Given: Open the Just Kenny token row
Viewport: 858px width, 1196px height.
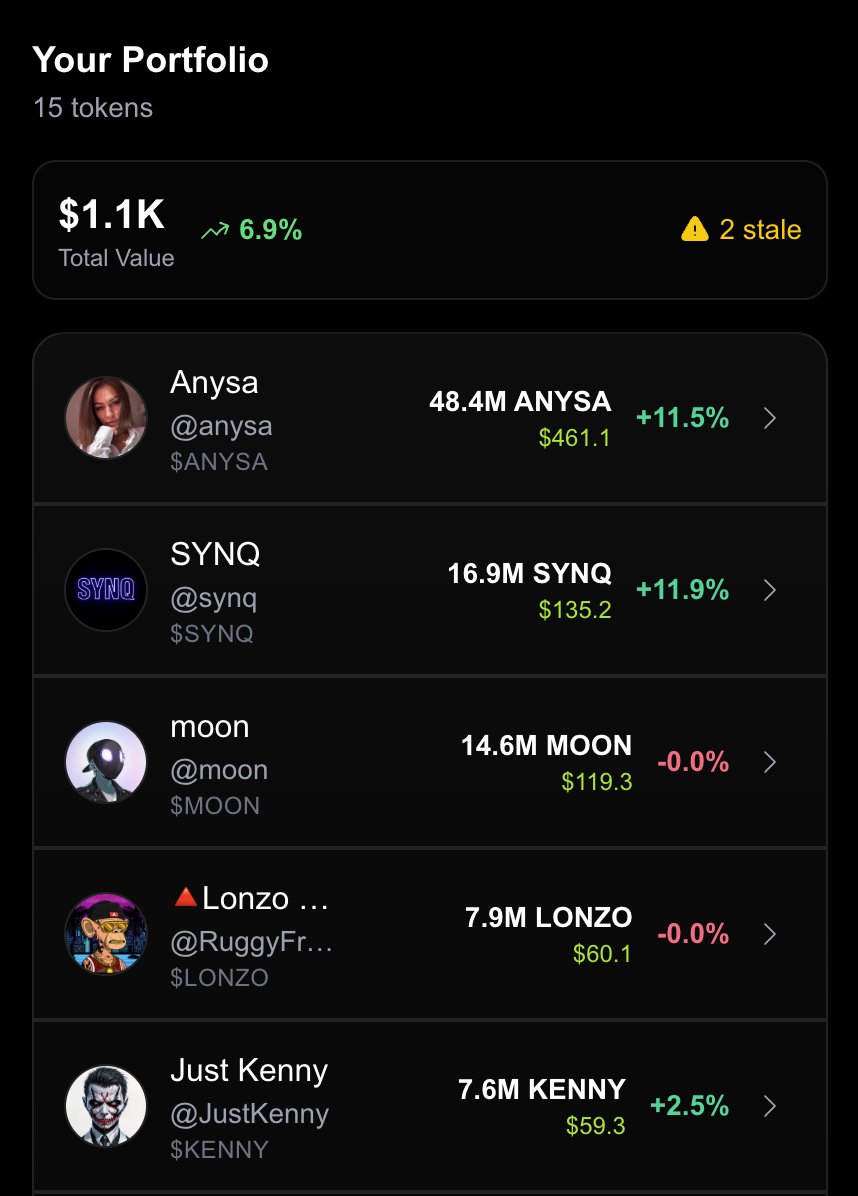Looking at the screenshot, I should [x=430, y=1106].
